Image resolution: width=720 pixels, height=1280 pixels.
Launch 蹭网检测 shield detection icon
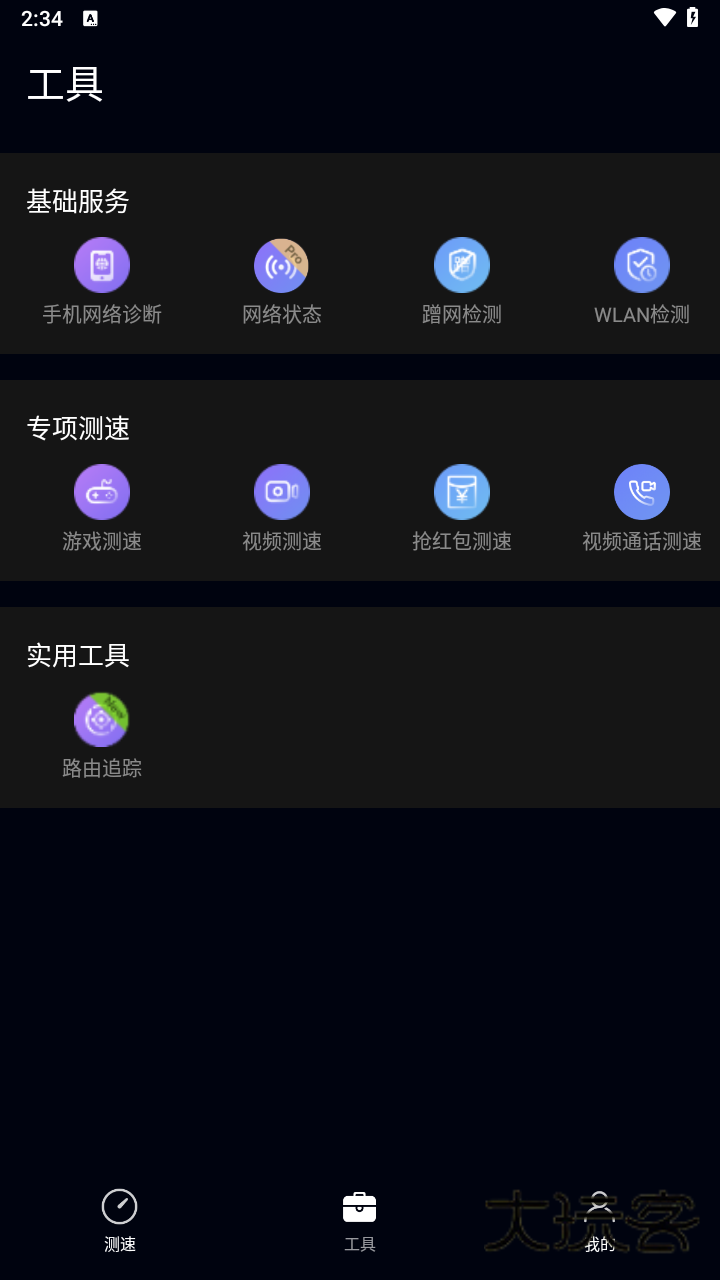(461, 263)
